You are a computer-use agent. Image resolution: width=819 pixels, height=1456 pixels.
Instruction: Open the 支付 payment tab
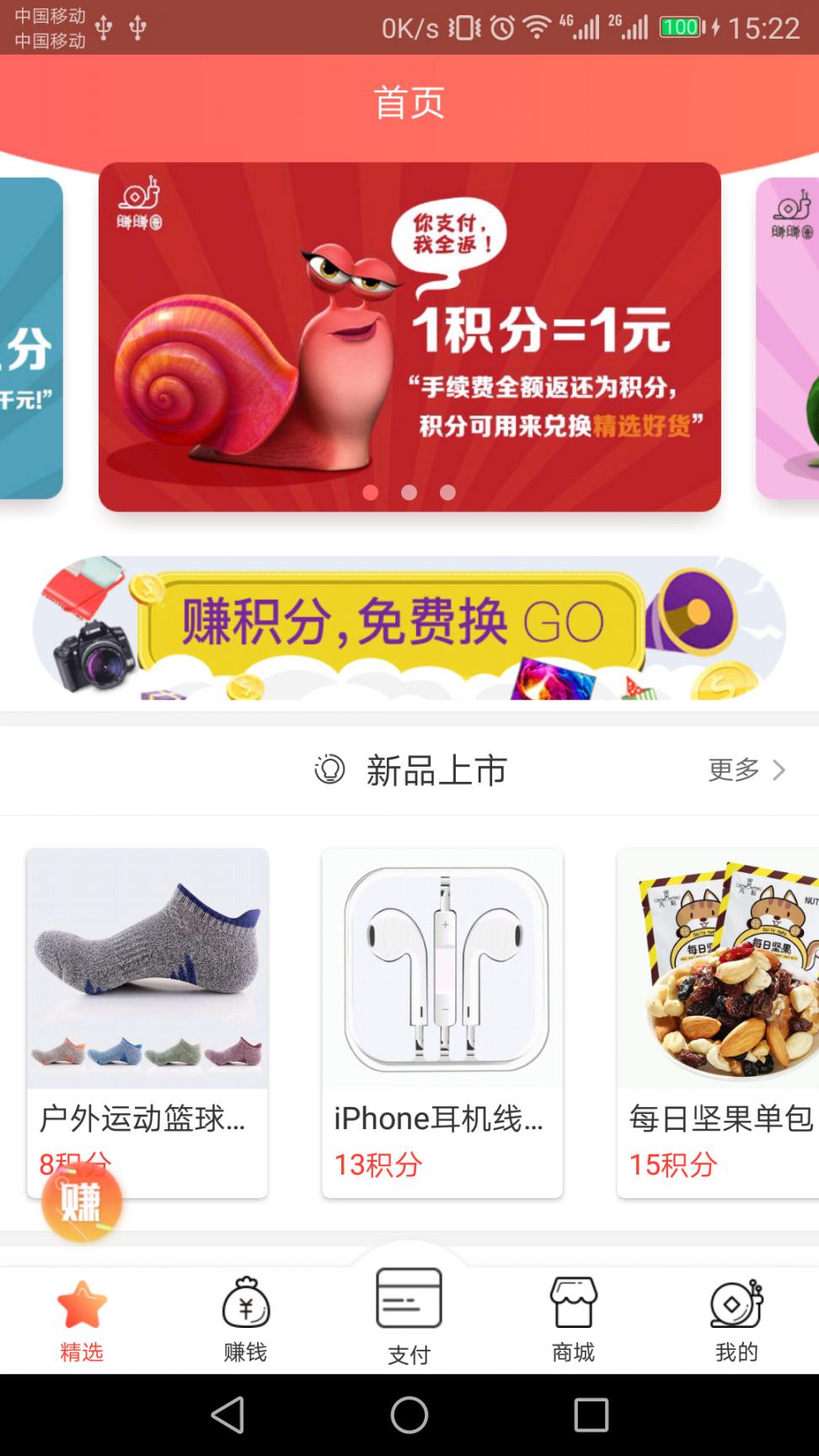pyautogui.click(x=409, y=1315)
